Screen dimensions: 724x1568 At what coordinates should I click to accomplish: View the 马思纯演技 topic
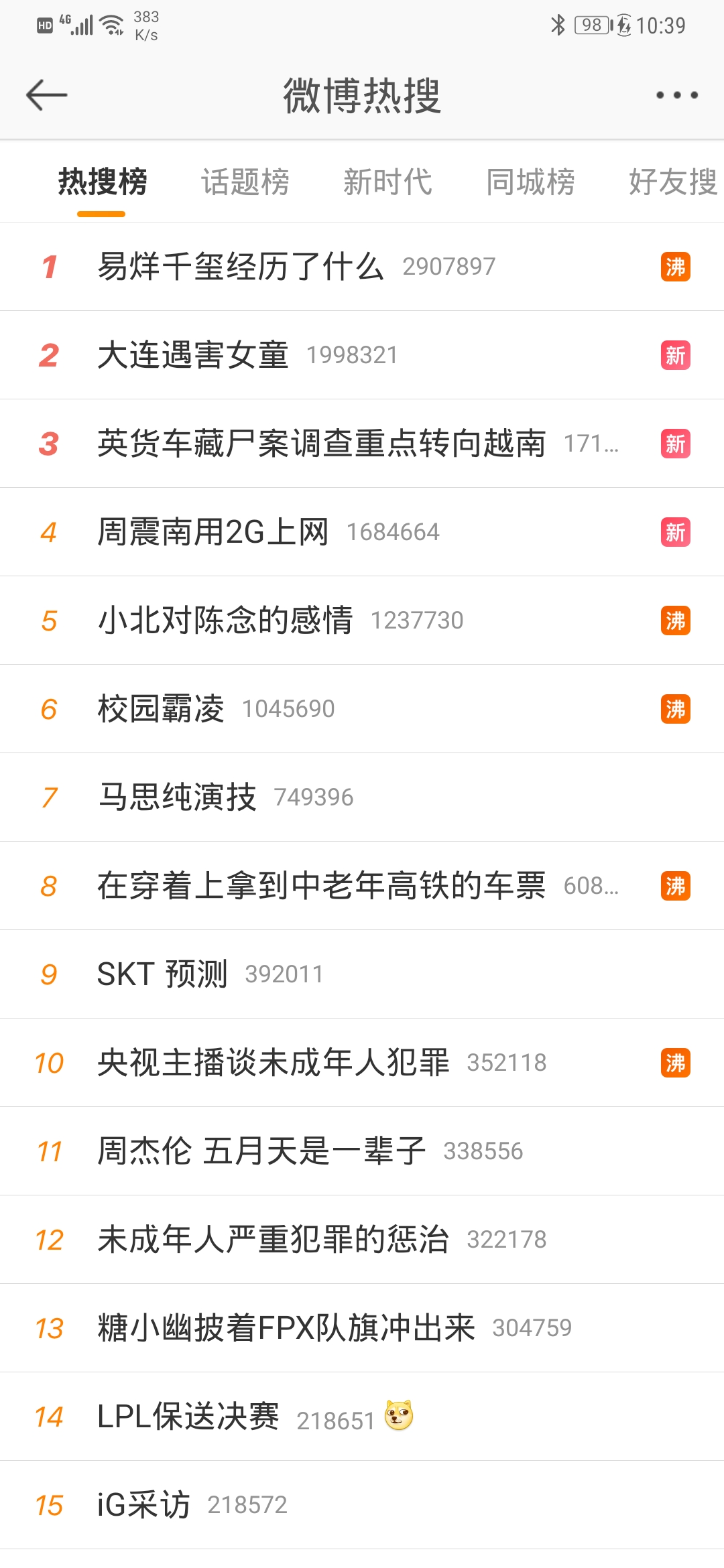click(177, 797)
